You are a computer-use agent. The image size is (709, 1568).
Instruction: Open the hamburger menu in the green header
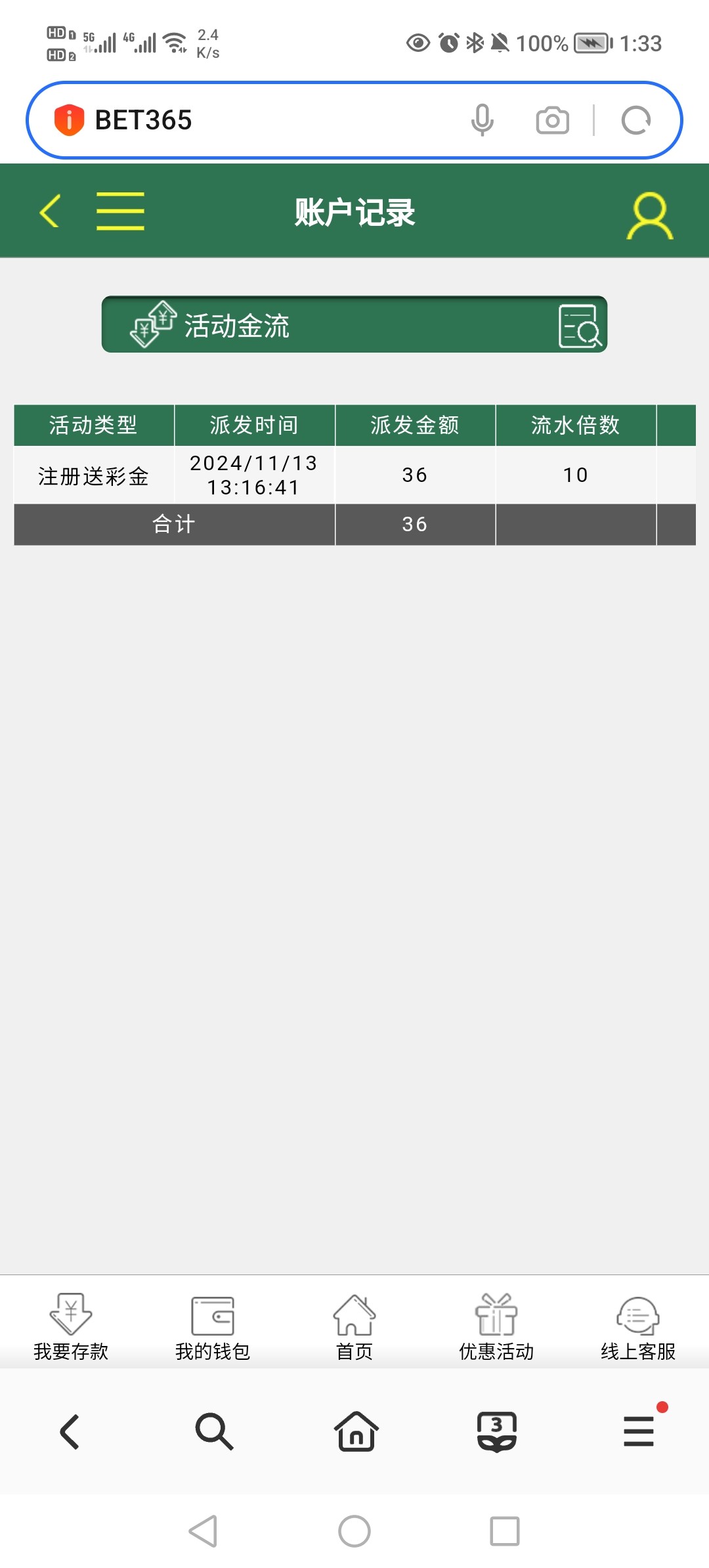click(119, 211)
